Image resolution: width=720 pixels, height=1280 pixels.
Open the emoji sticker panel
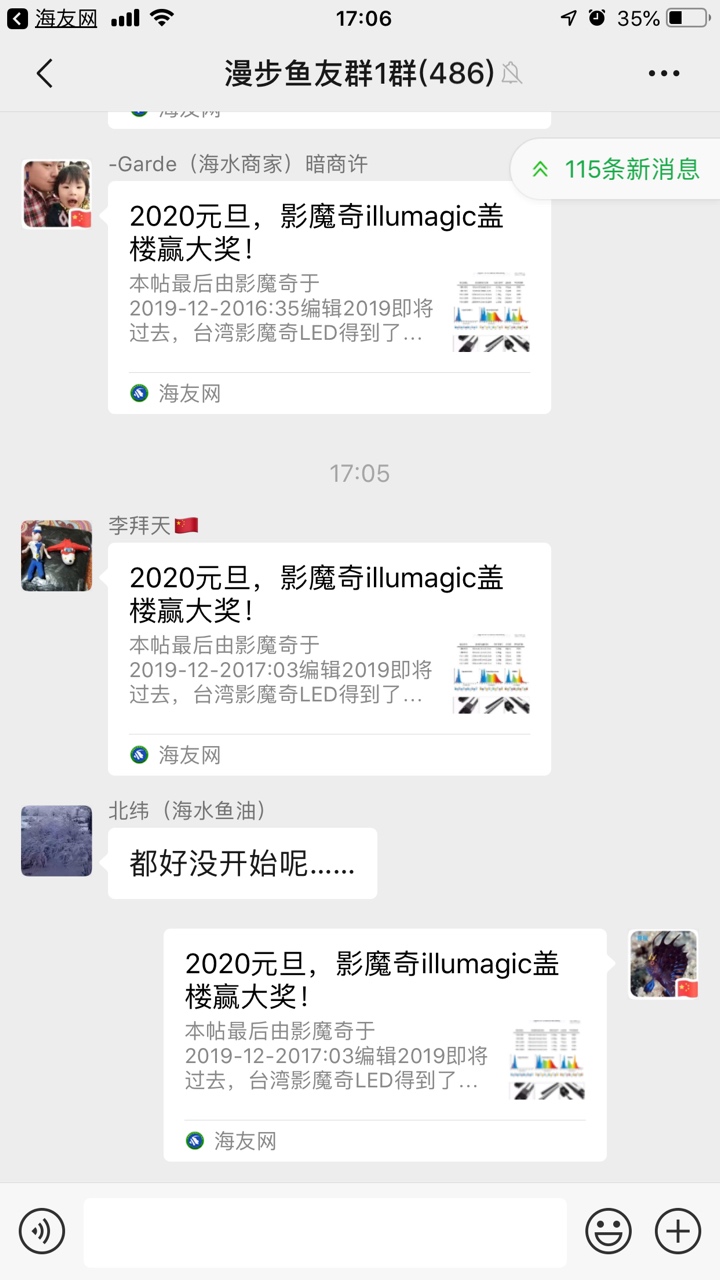point(608,1230)
